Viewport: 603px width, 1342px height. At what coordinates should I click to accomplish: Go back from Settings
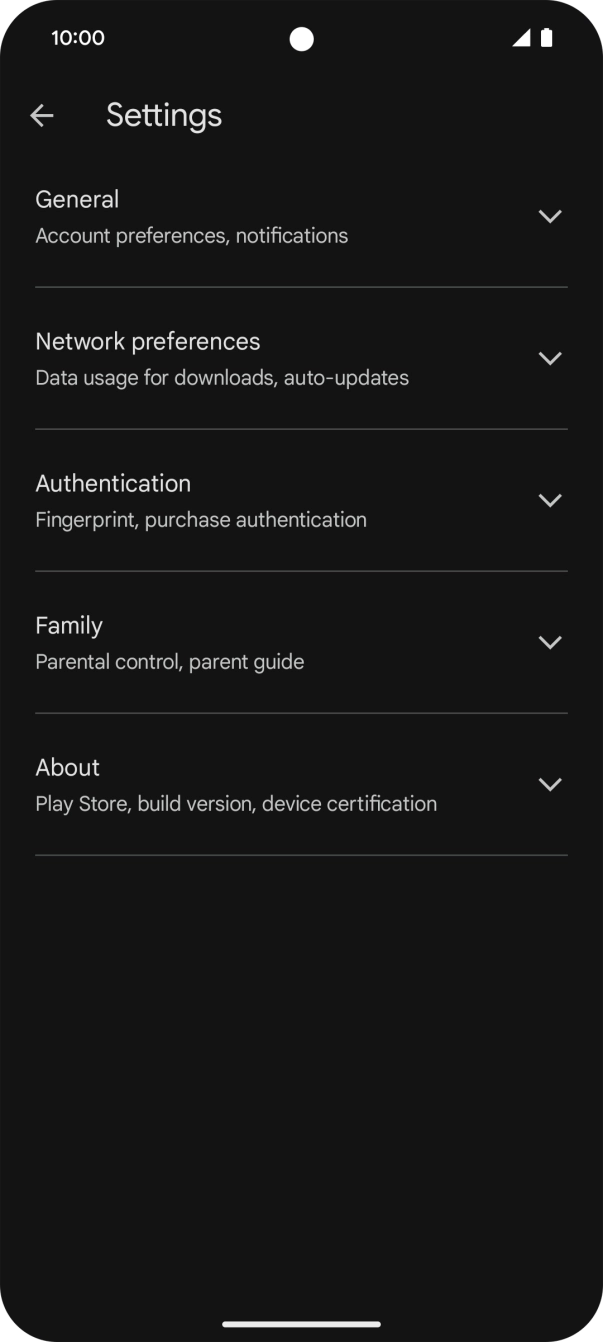pos(42,116)
